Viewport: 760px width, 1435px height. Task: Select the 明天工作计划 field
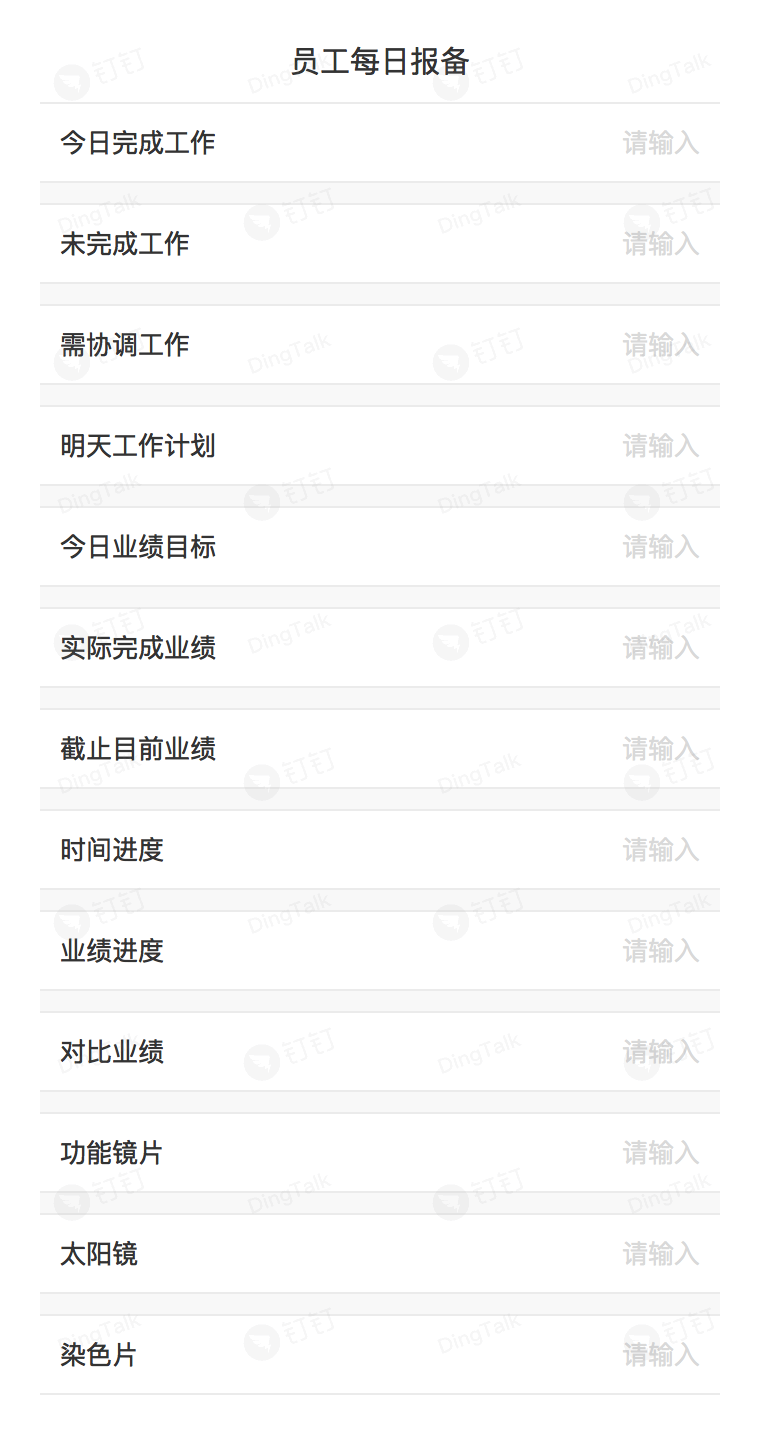380,446
